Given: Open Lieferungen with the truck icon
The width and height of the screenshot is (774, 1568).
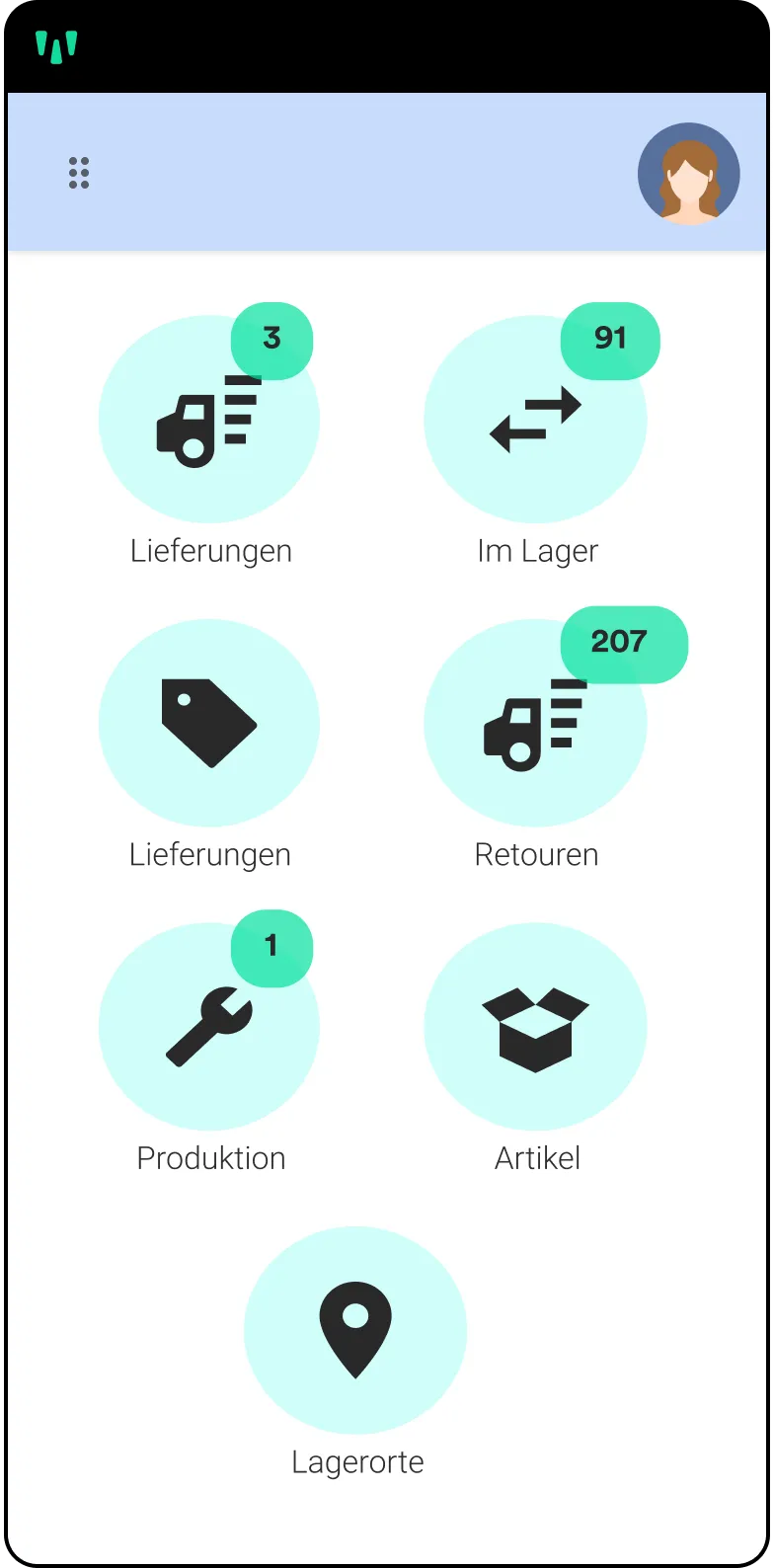Looking at the screenshot, I should tap(209, 421).
